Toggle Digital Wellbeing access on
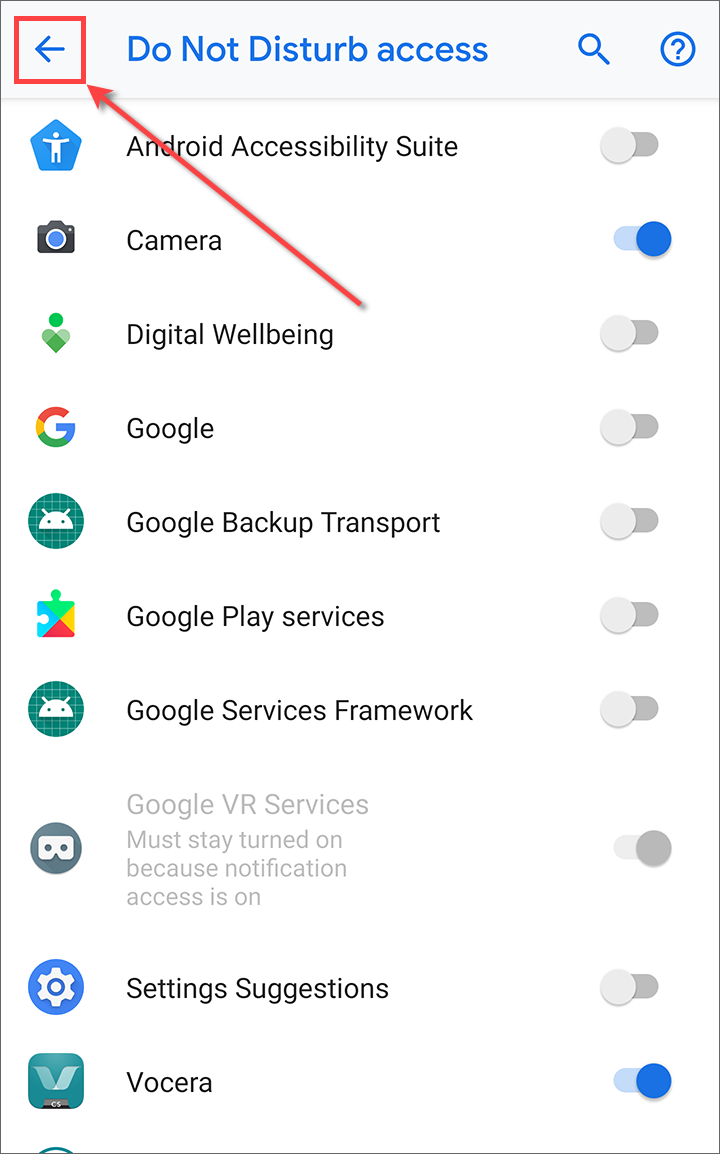 coord(630,334)
